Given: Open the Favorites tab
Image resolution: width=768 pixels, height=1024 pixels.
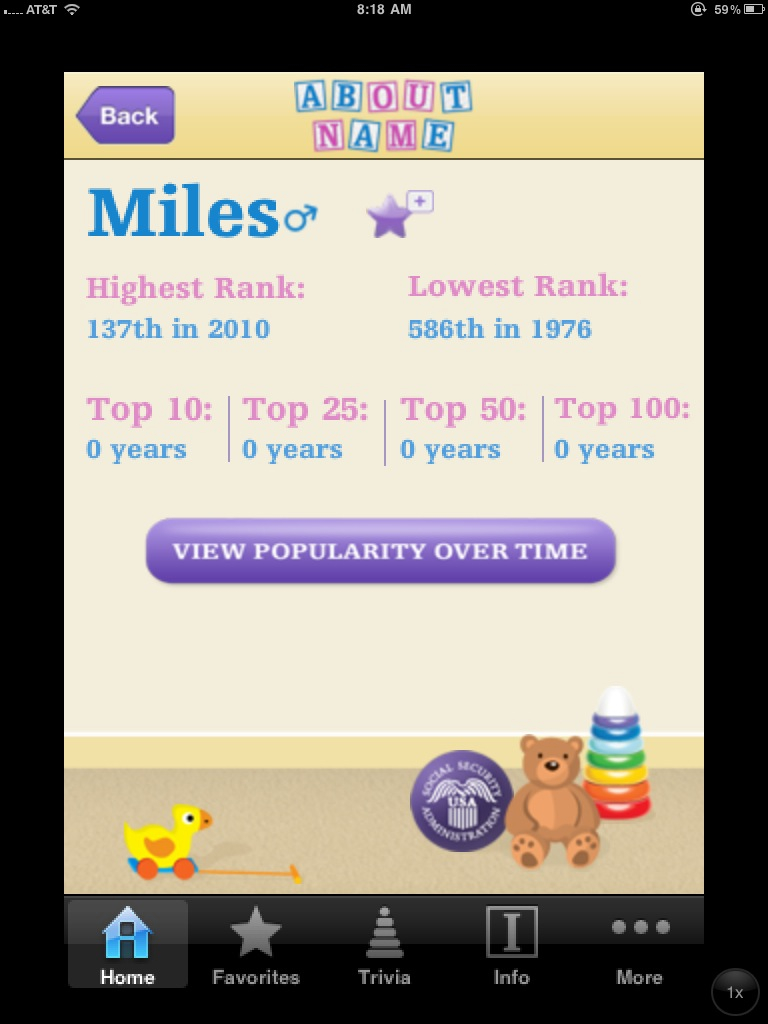Looking at the screenshot, I should click(255, 945).
